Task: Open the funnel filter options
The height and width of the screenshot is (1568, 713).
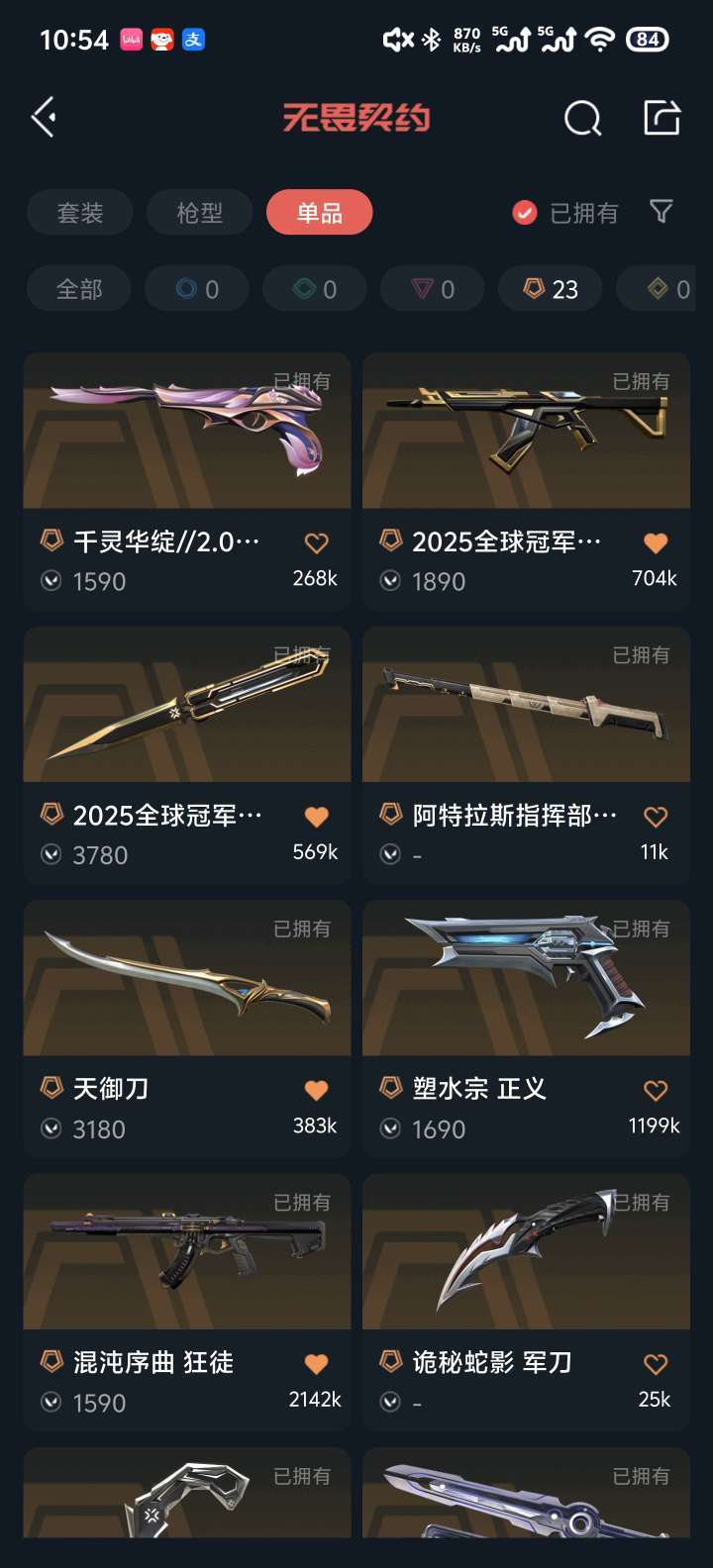Action: click(661, 212)
